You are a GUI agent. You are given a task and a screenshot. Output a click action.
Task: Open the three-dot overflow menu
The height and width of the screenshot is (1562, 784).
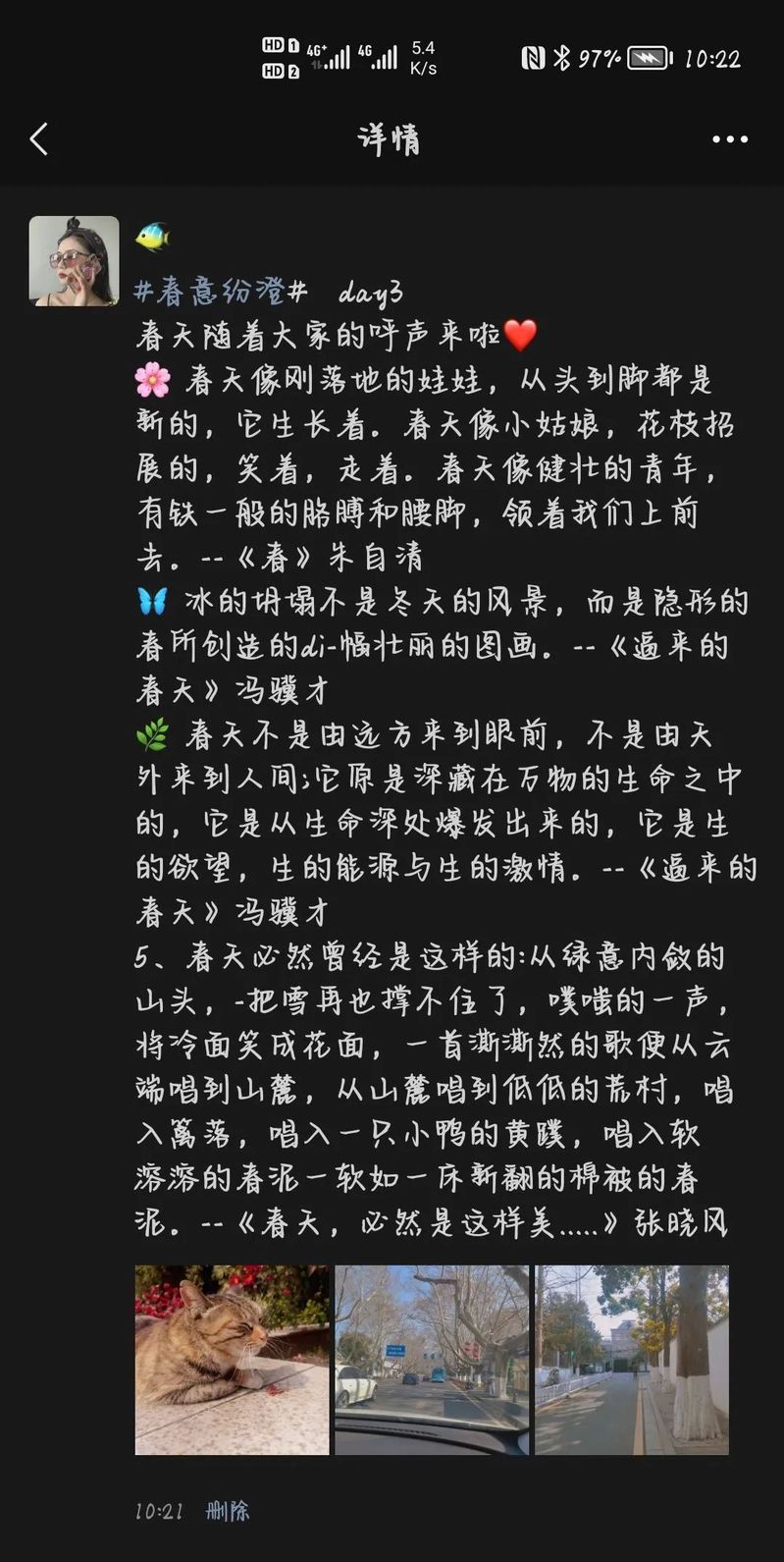729,139
